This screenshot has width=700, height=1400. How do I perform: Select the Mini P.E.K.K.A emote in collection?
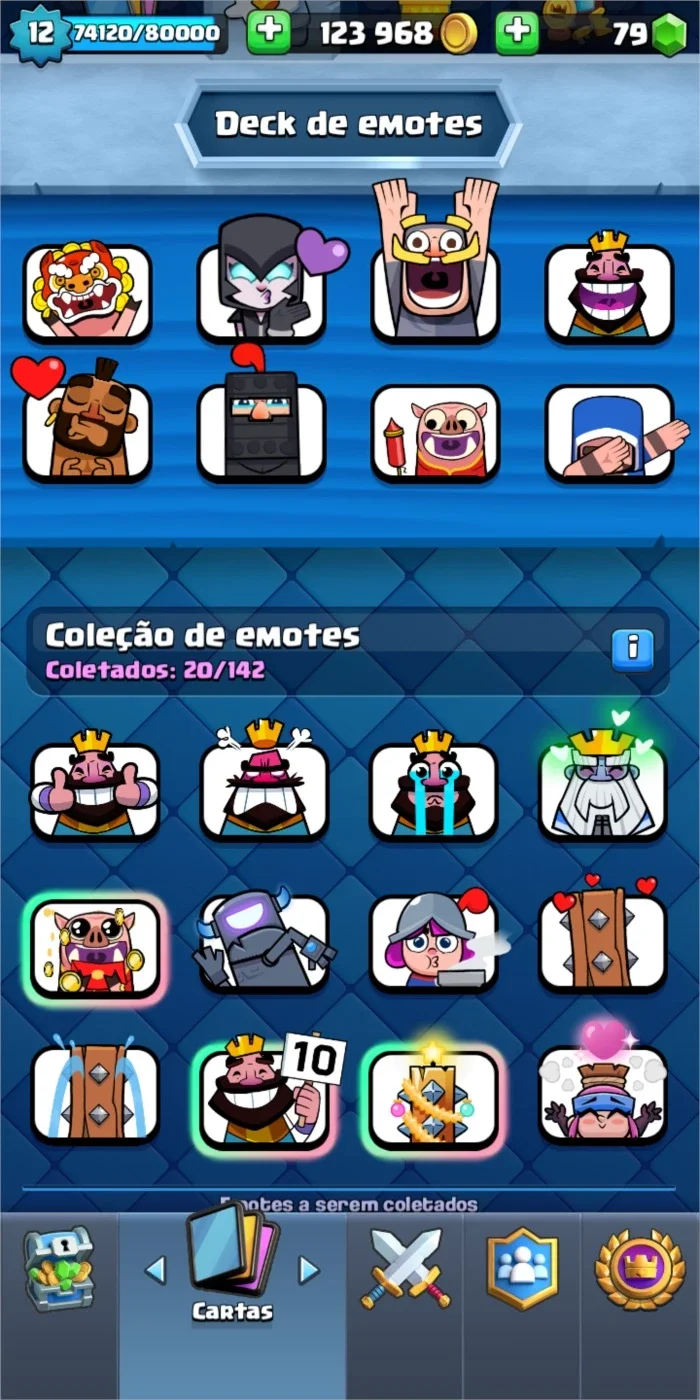tap(264, 940)
